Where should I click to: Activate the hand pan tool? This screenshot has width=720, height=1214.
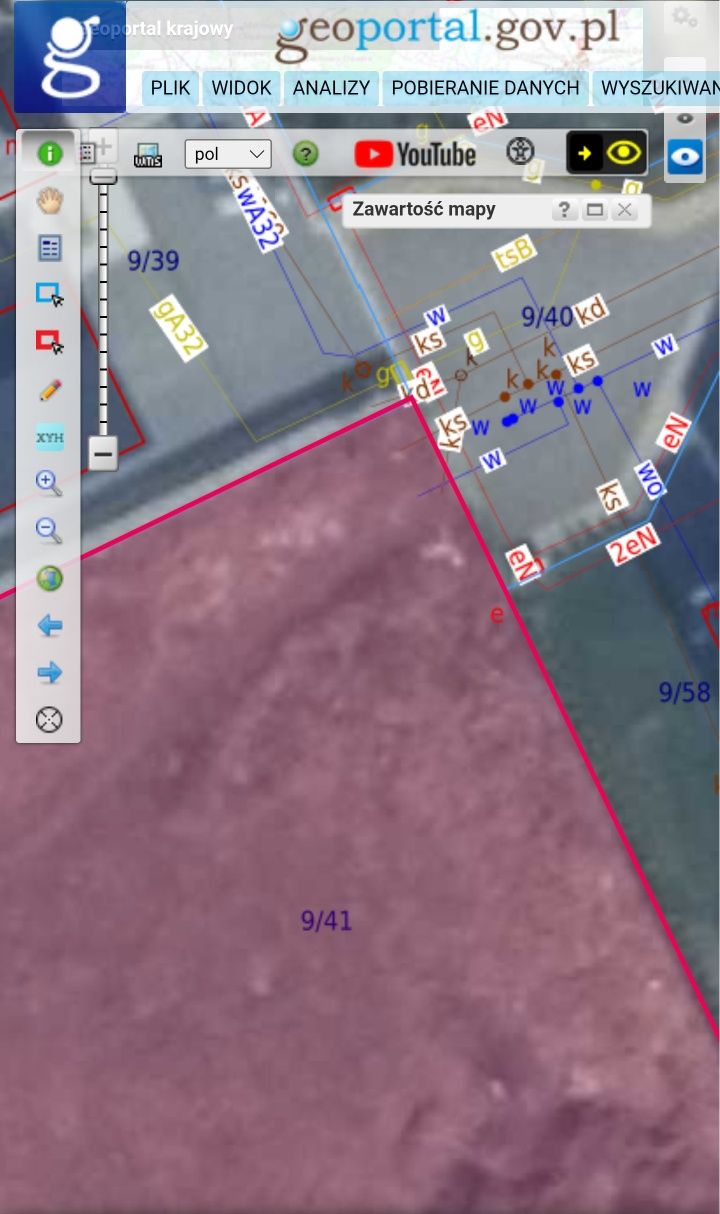[49, 201]
